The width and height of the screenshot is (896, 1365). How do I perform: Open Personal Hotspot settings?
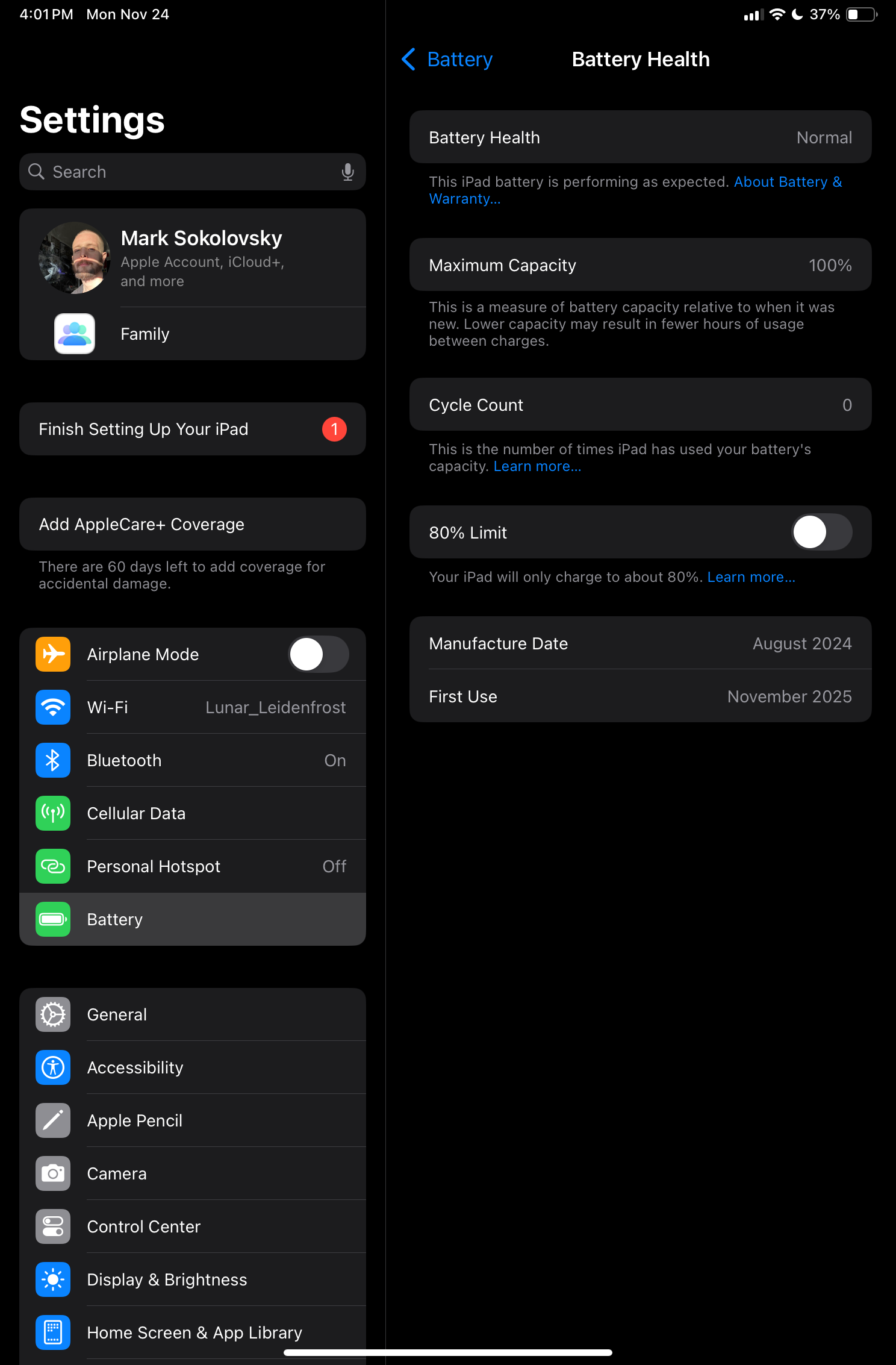coord(193,866)
